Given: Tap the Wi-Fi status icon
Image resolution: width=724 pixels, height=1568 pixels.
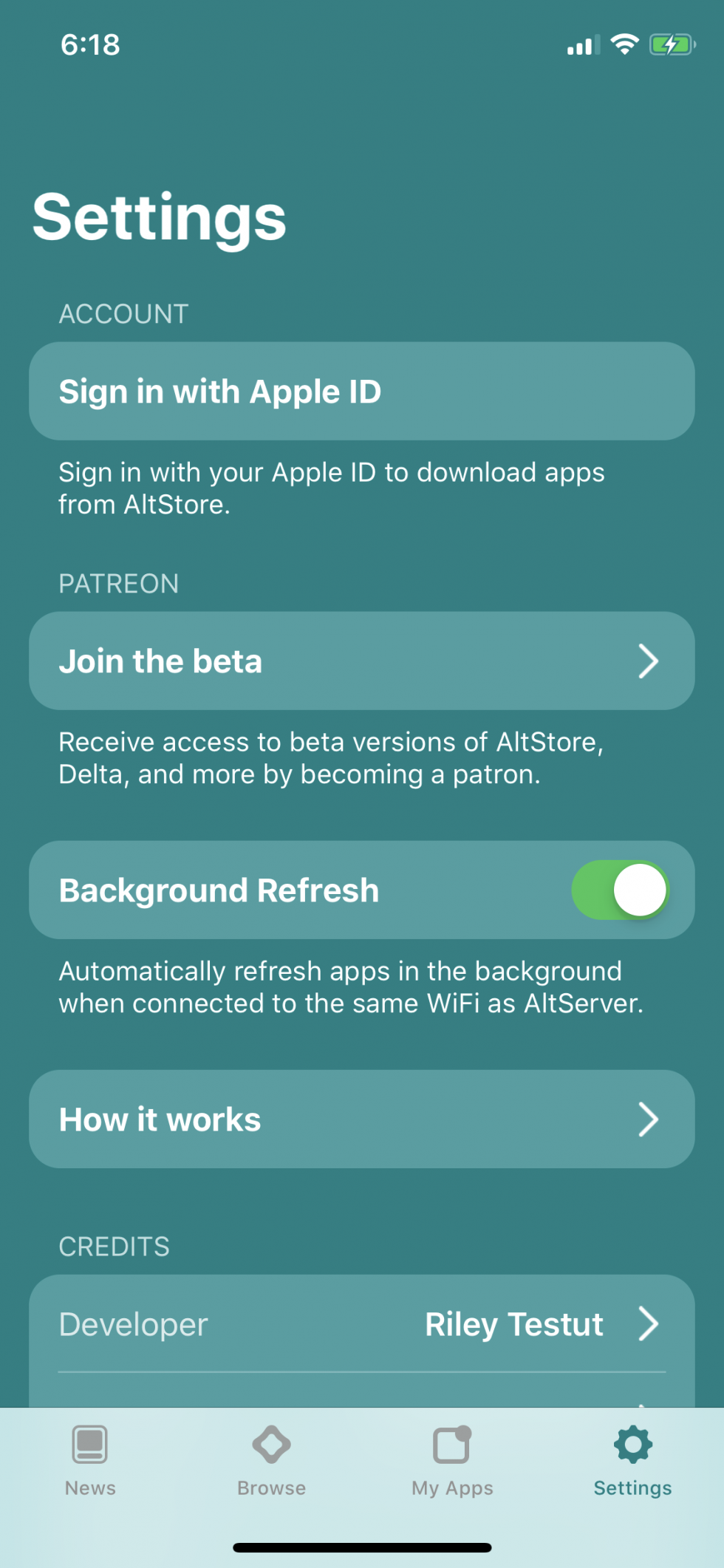Looking at the screenshot, I should pos(623,44).
